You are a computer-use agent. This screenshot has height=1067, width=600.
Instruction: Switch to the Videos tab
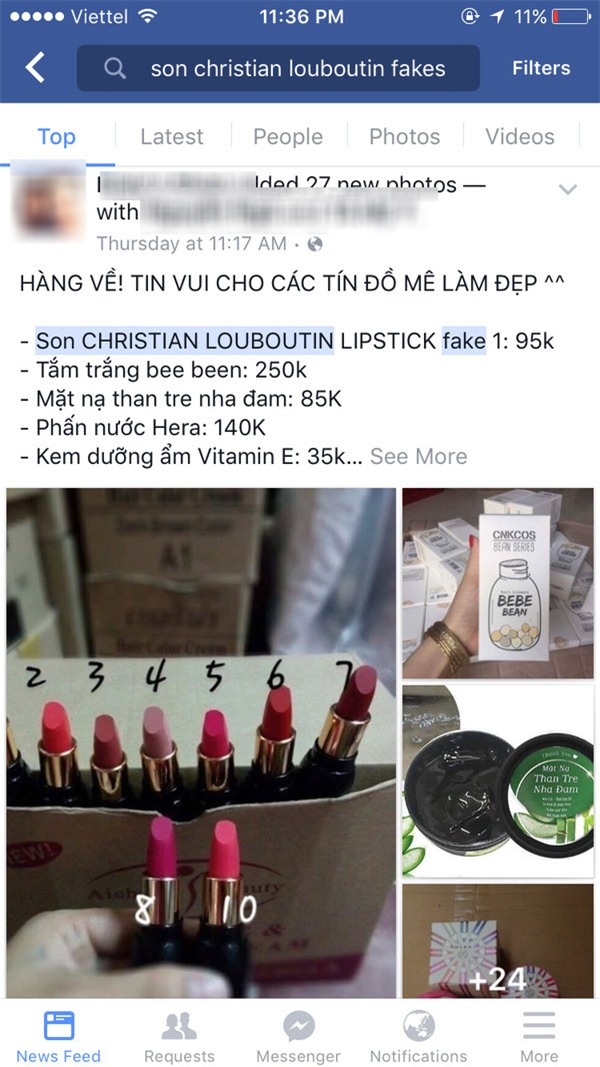tap(519, 137)
